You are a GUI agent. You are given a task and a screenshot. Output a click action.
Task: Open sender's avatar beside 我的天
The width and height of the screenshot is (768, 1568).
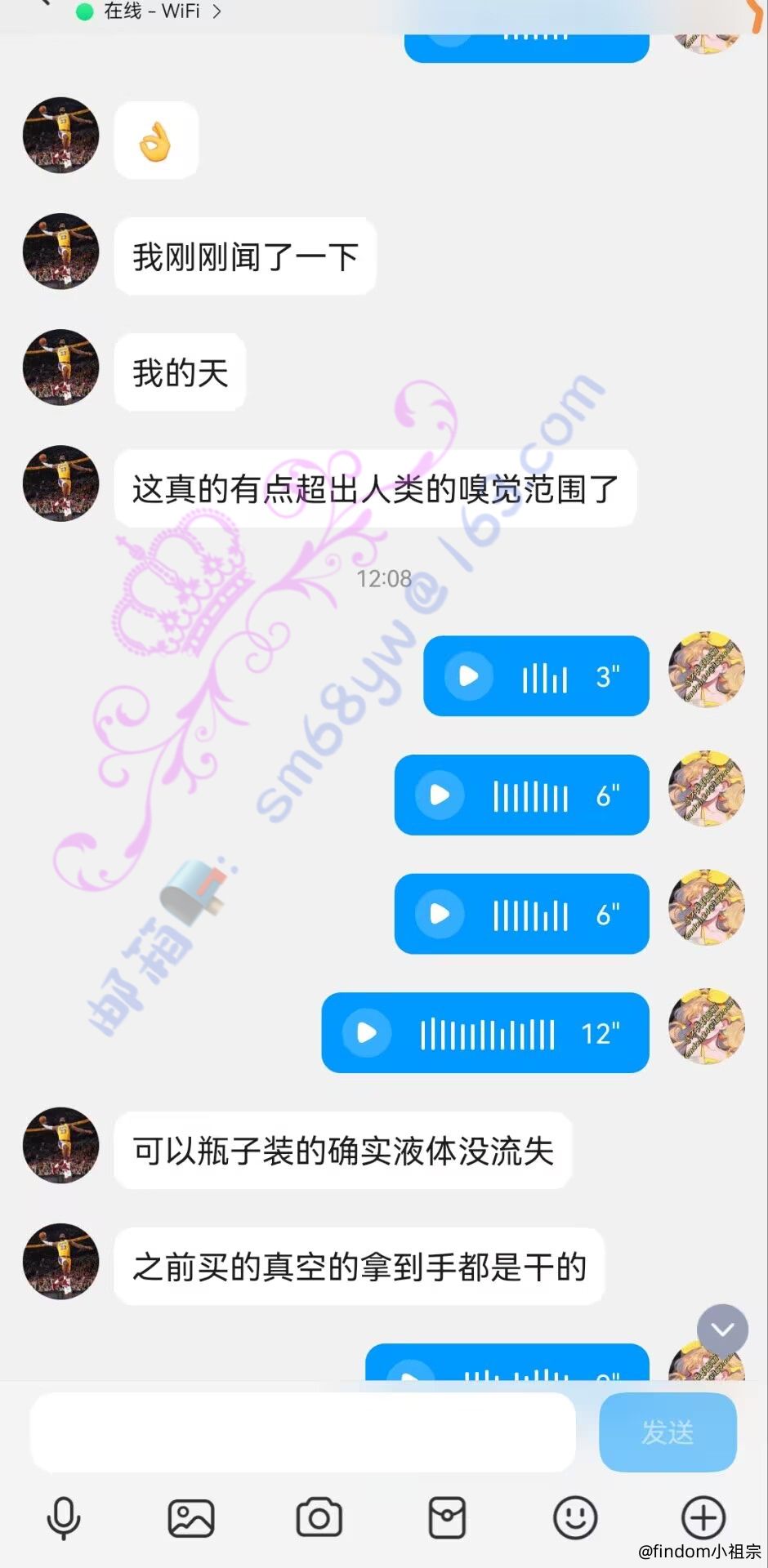coord(60,367)
